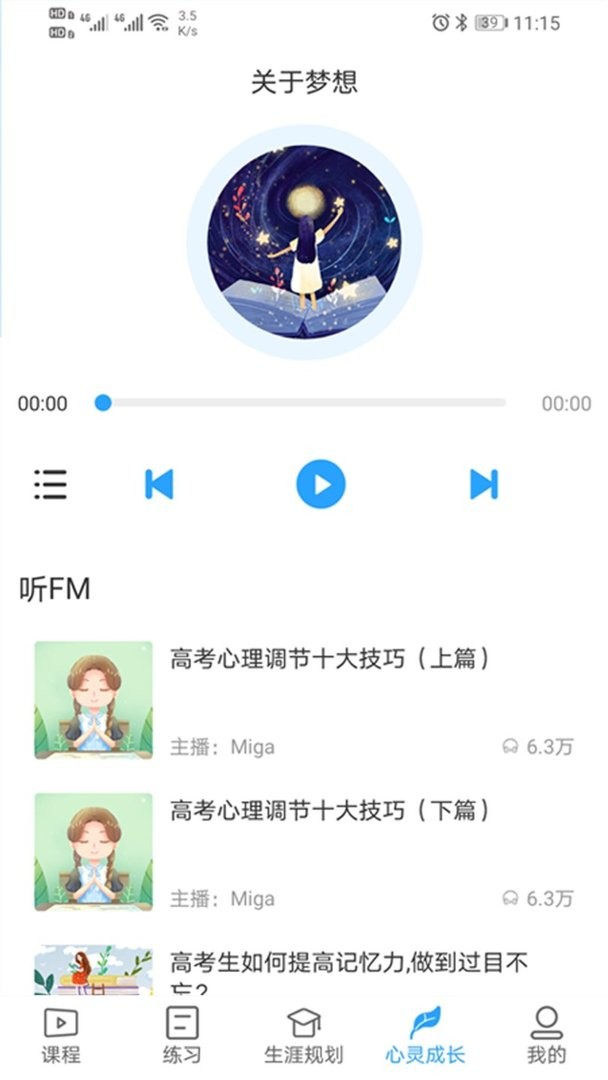Open 高考生如何提高记忆力 episode
Viewport: 608px width, 1080px height.
click(x=348, y=965)
